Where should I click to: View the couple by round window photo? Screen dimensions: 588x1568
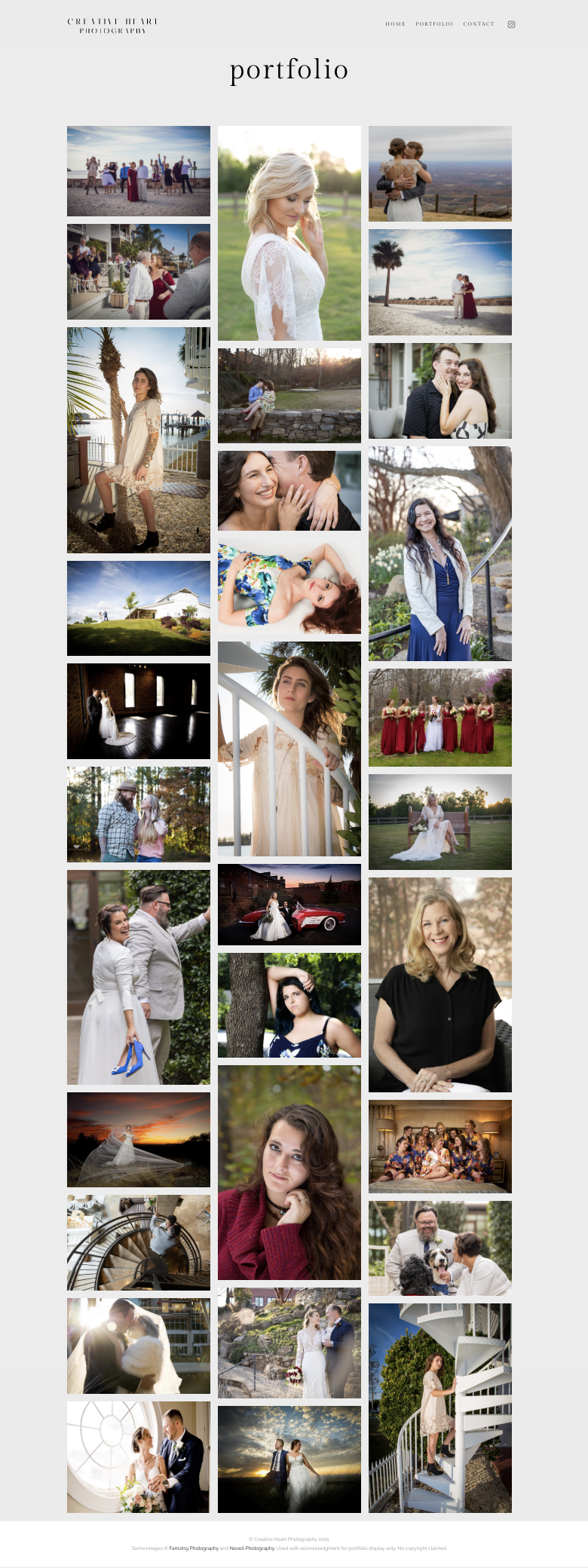coord(139,1456)
